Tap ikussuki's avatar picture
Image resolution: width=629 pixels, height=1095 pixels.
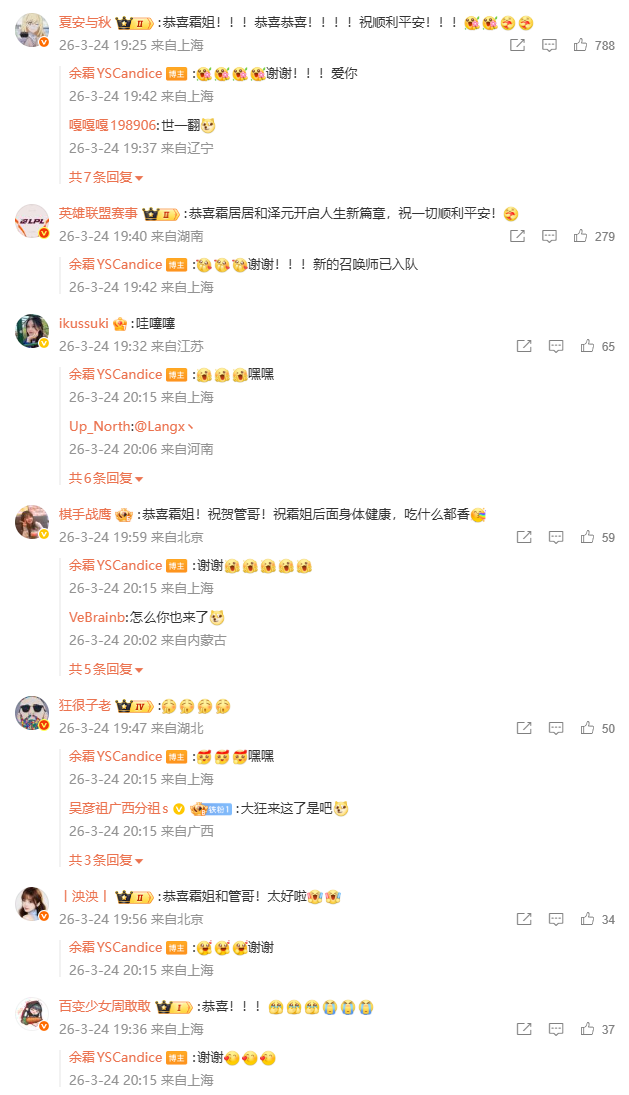pos(32,332)
